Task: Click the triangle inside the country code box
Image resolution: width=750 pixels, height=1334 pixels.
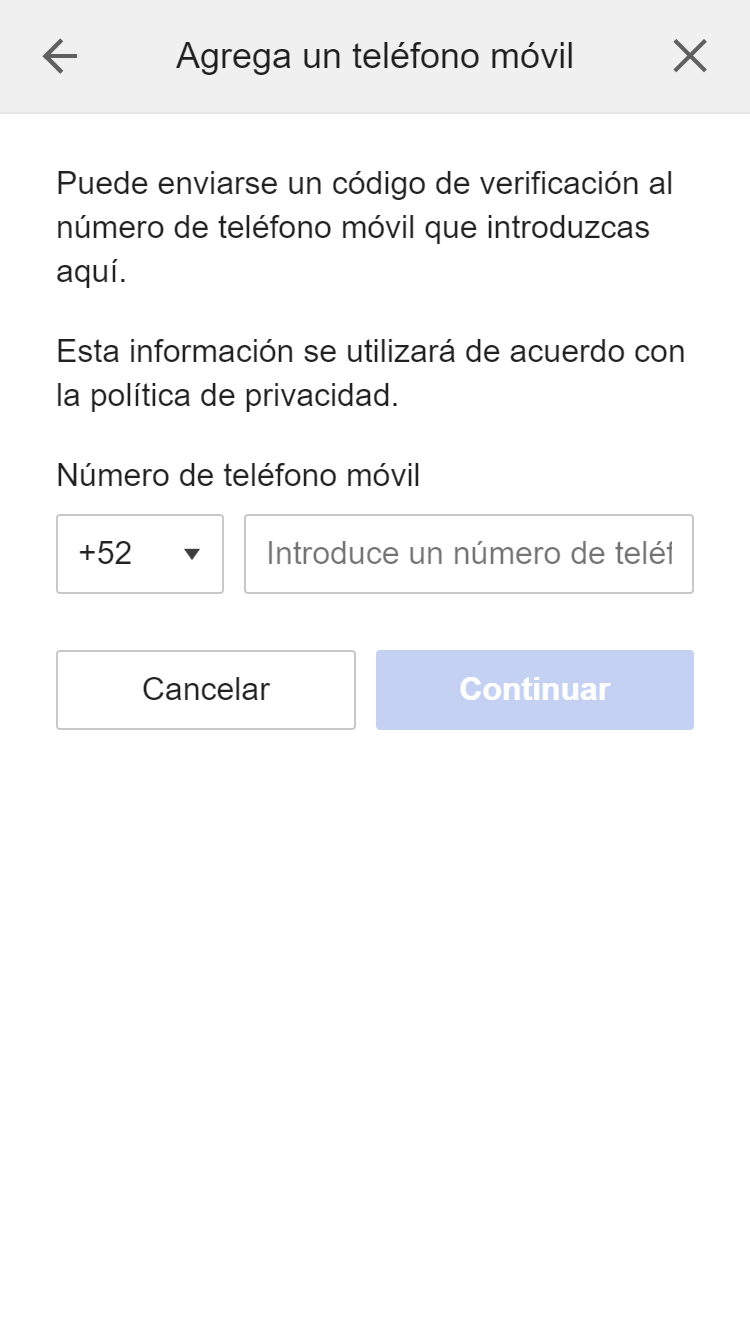Action: click(x=194, y=554)
